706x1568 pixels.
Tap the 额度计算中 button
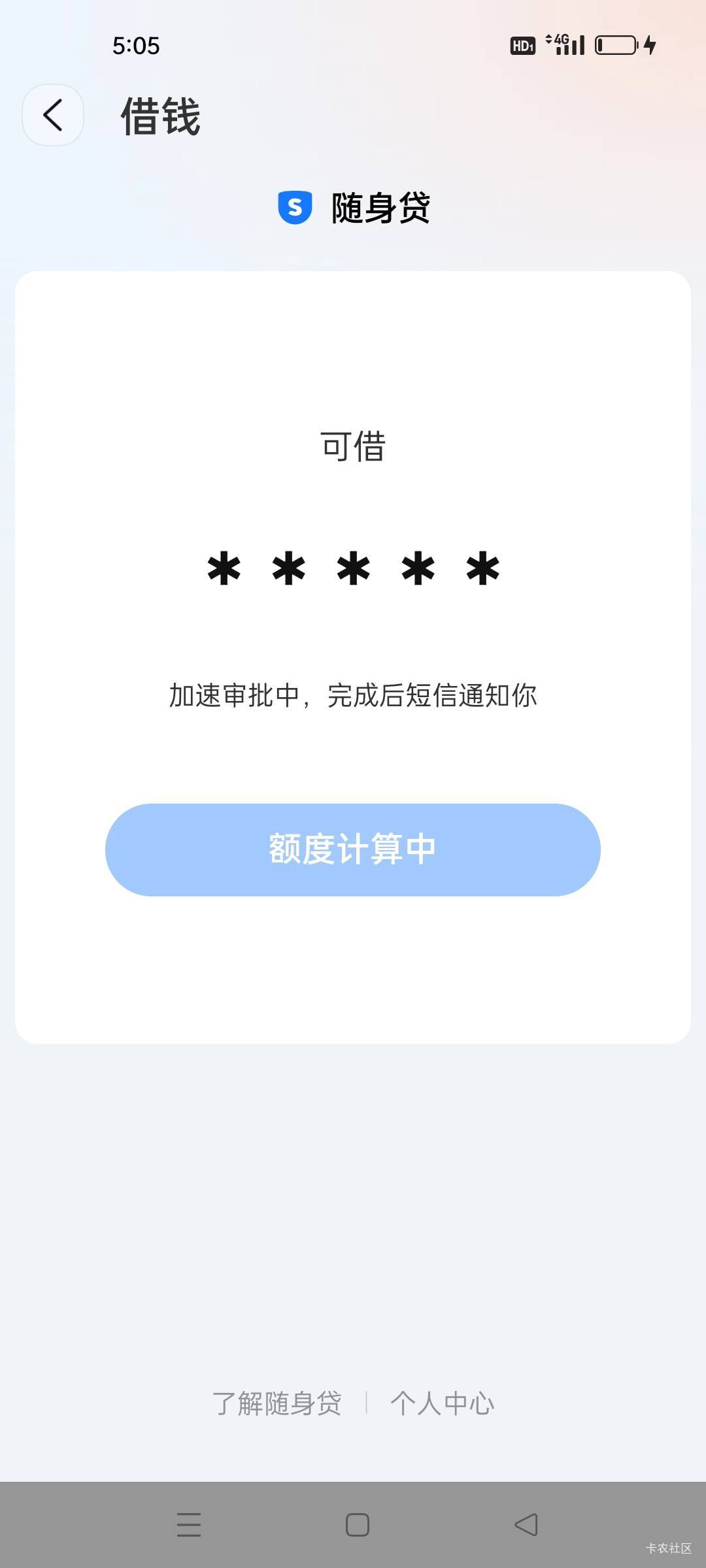point(353,849)
